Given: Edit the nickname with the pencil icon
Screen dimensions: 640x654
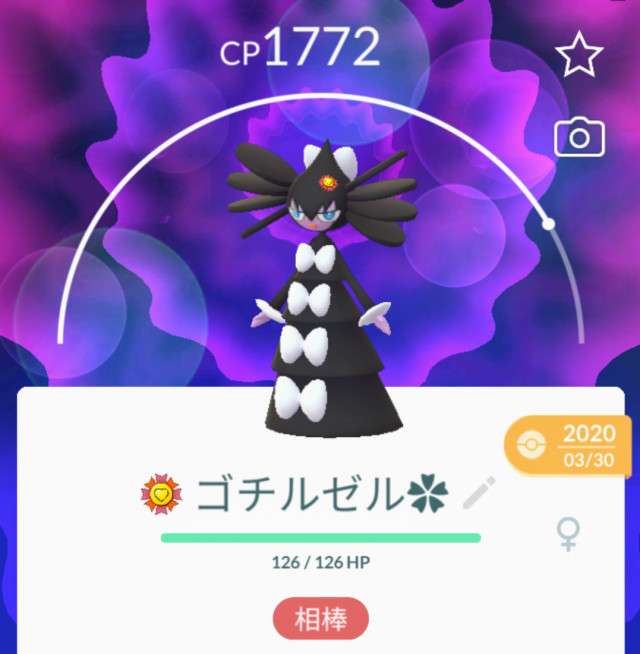Looking at the screenshot, I should [x=479, y=493].
